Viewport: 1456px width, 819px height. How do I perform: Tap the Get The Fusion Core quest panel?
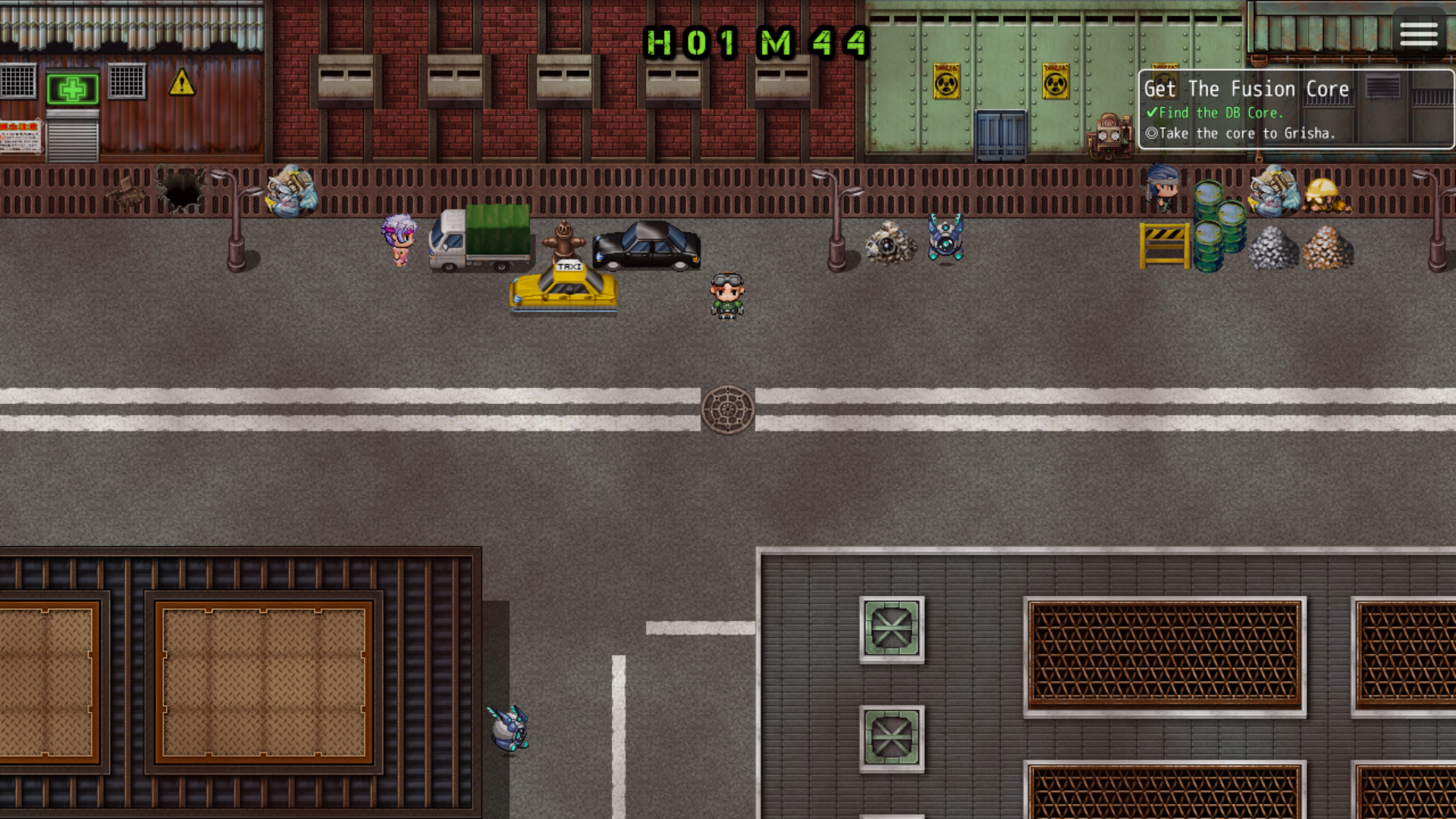coord(1295,110)
